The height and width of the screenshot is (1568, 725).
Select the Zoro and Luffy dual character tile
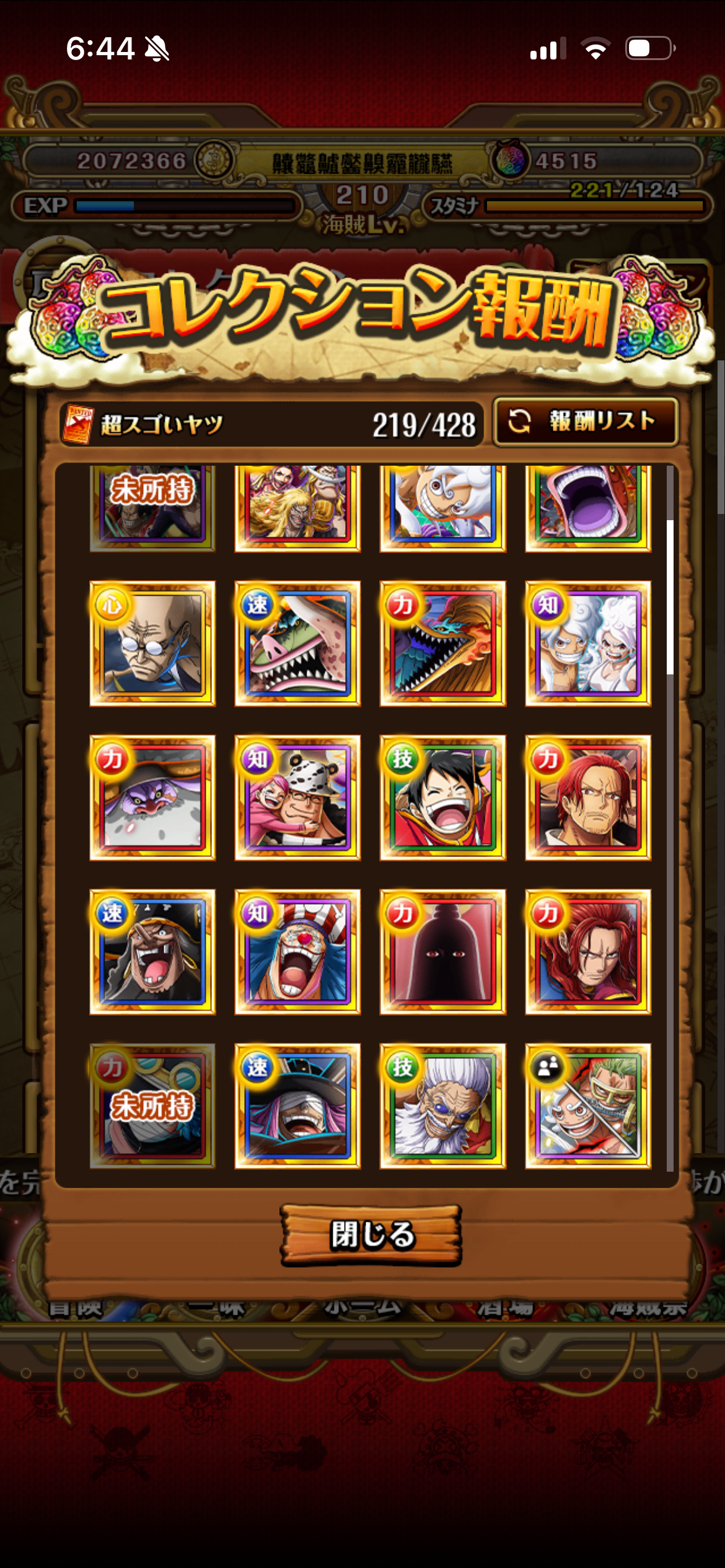tap(588, 1106)
